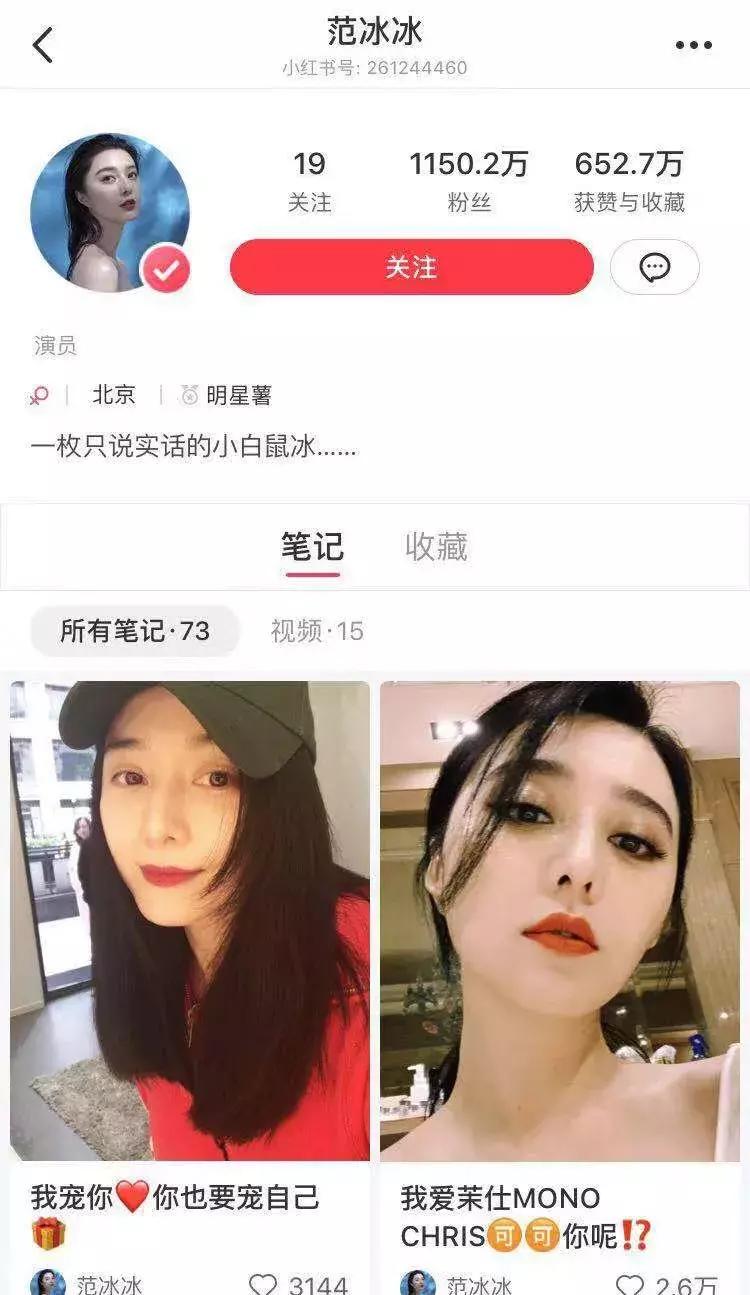The width and height of the screenshot is (750, 1295).
Task: Switch to the 视频·15 filter
Action: [315, 630]
